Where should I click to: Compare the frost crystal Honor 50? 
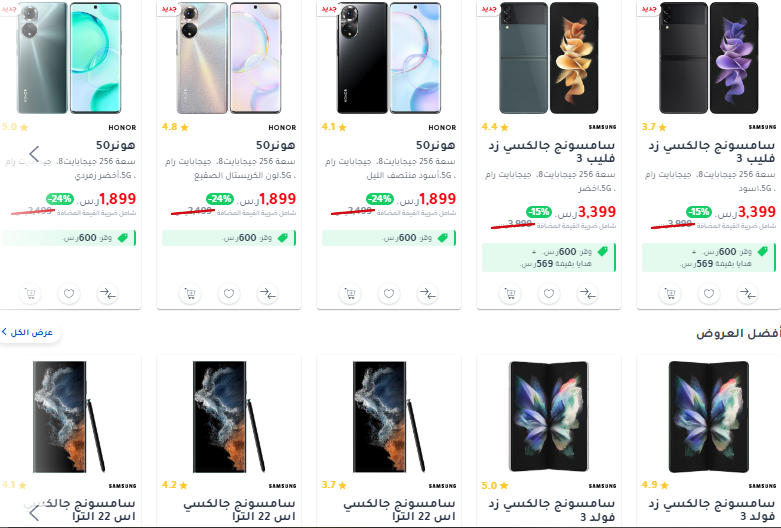point(267,294)
